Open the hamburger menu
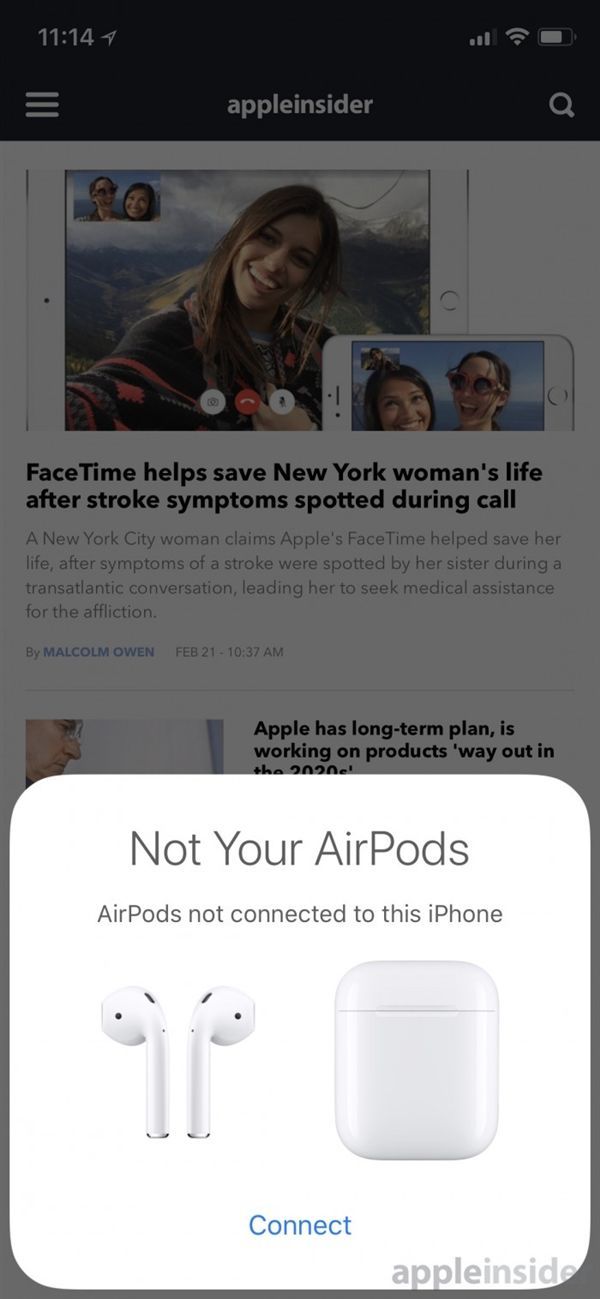Screen dimensions: 600x1299 [x=42, y=105]
